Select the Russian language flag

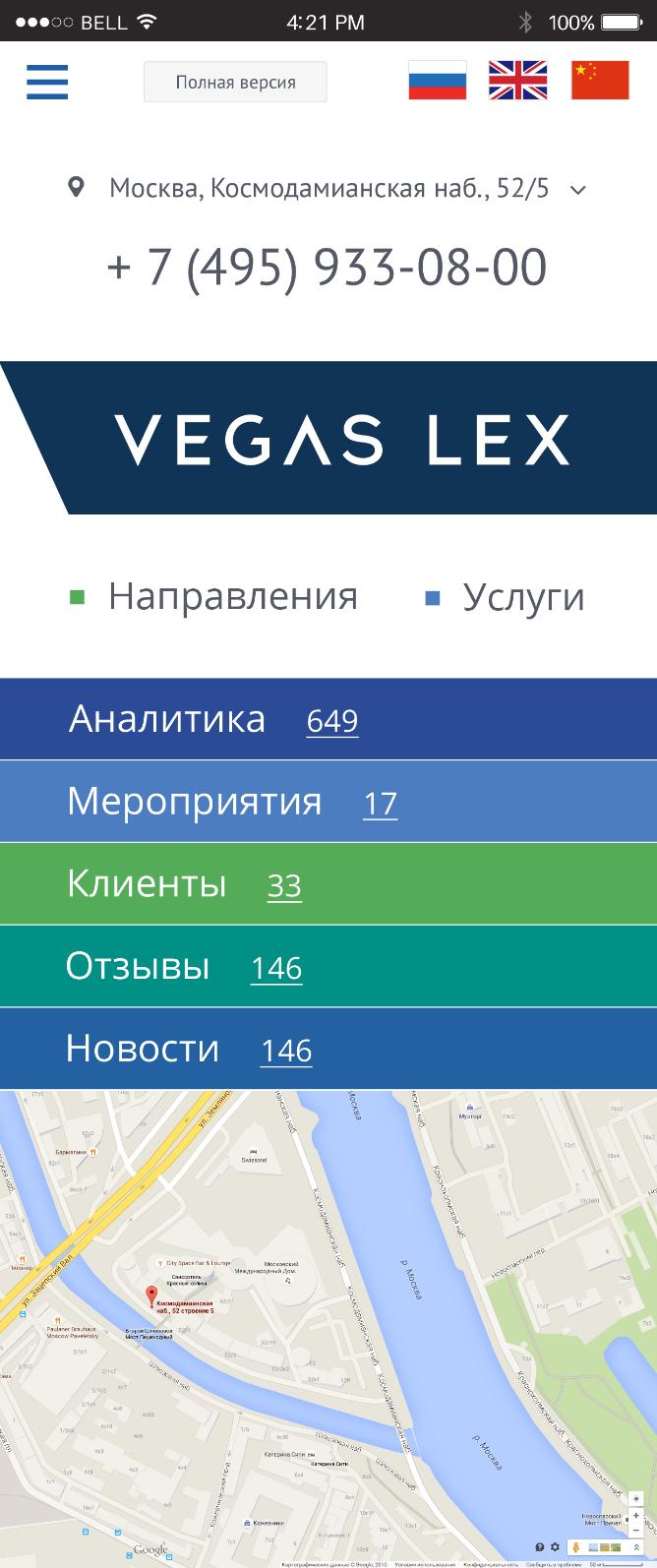[x=438, y=80]
